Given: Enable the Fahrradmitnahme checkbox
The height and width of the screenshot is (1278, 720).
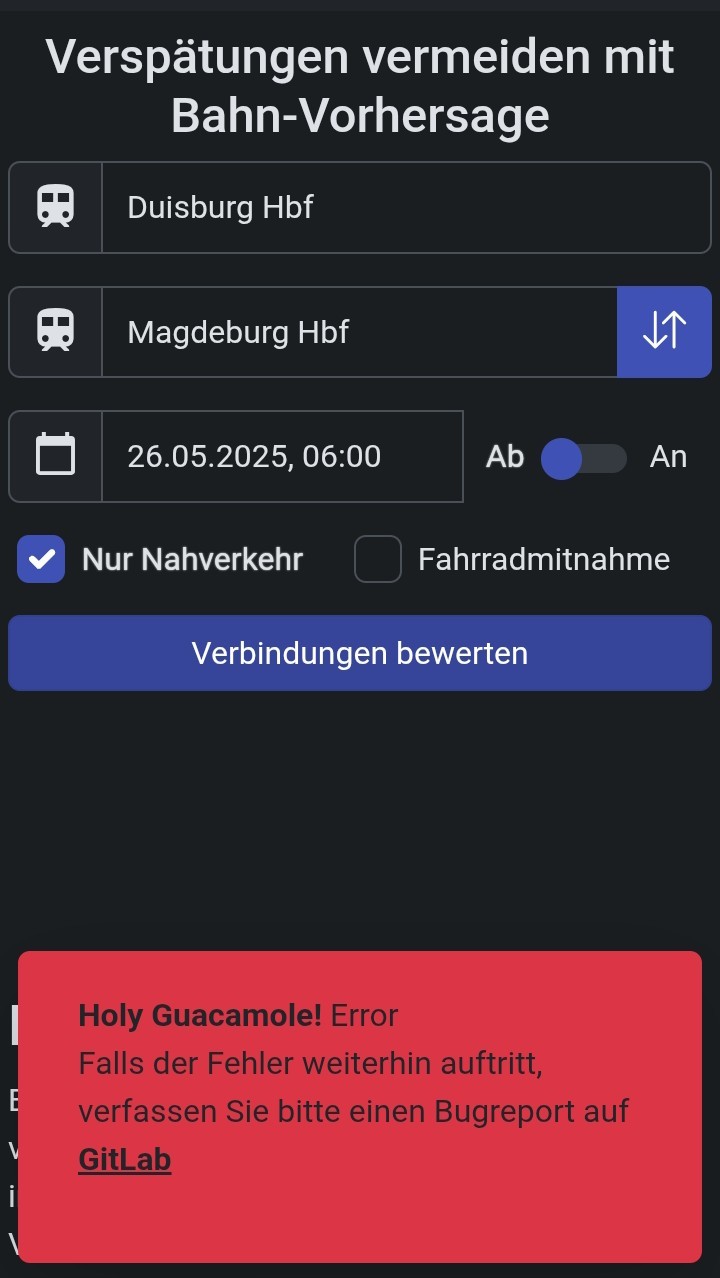Looking at the screenshot, I should coord(378,559).
